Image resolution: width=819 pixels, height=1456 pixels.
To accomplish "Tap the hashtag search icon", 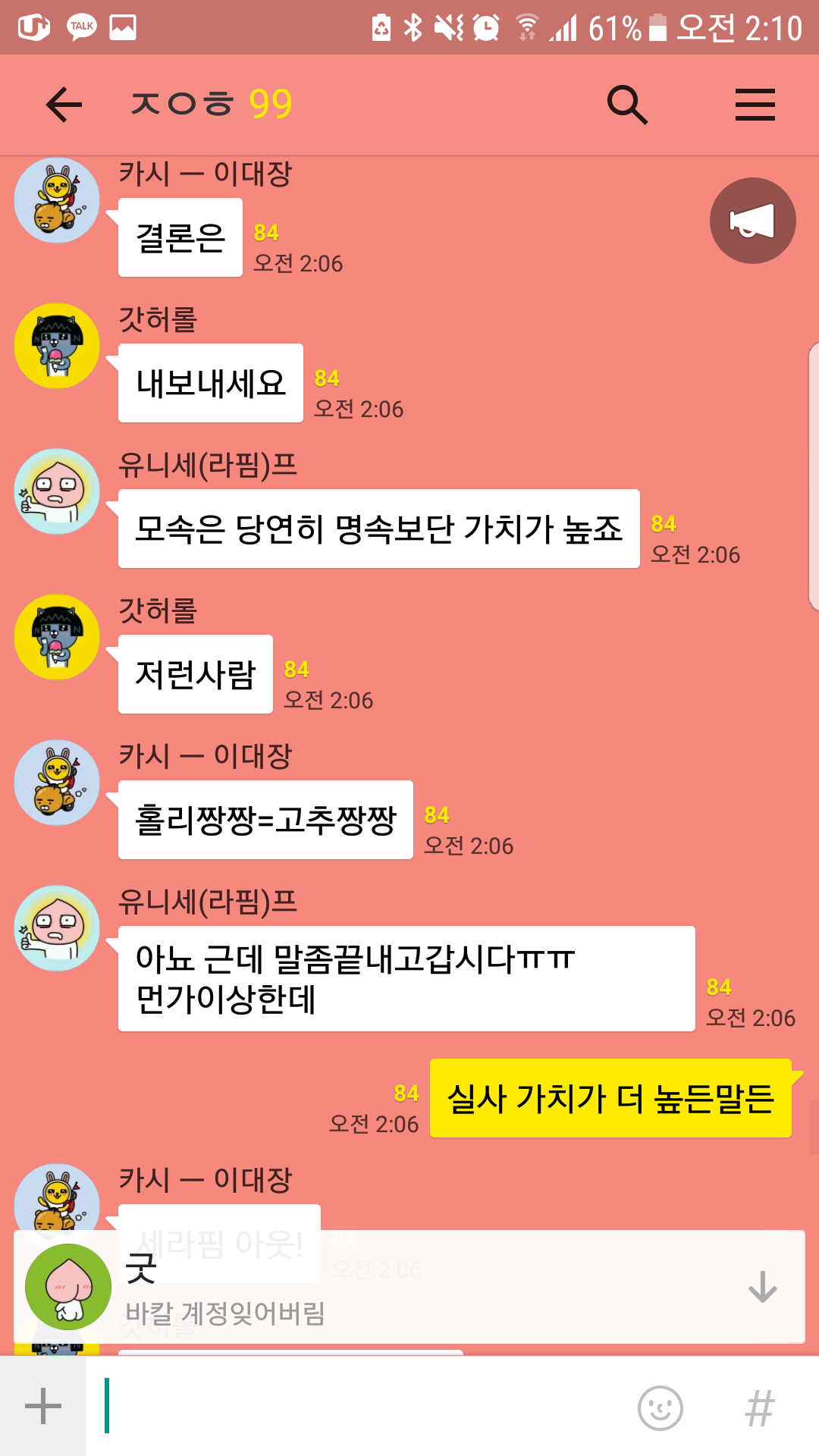I will coord(760,1408).
